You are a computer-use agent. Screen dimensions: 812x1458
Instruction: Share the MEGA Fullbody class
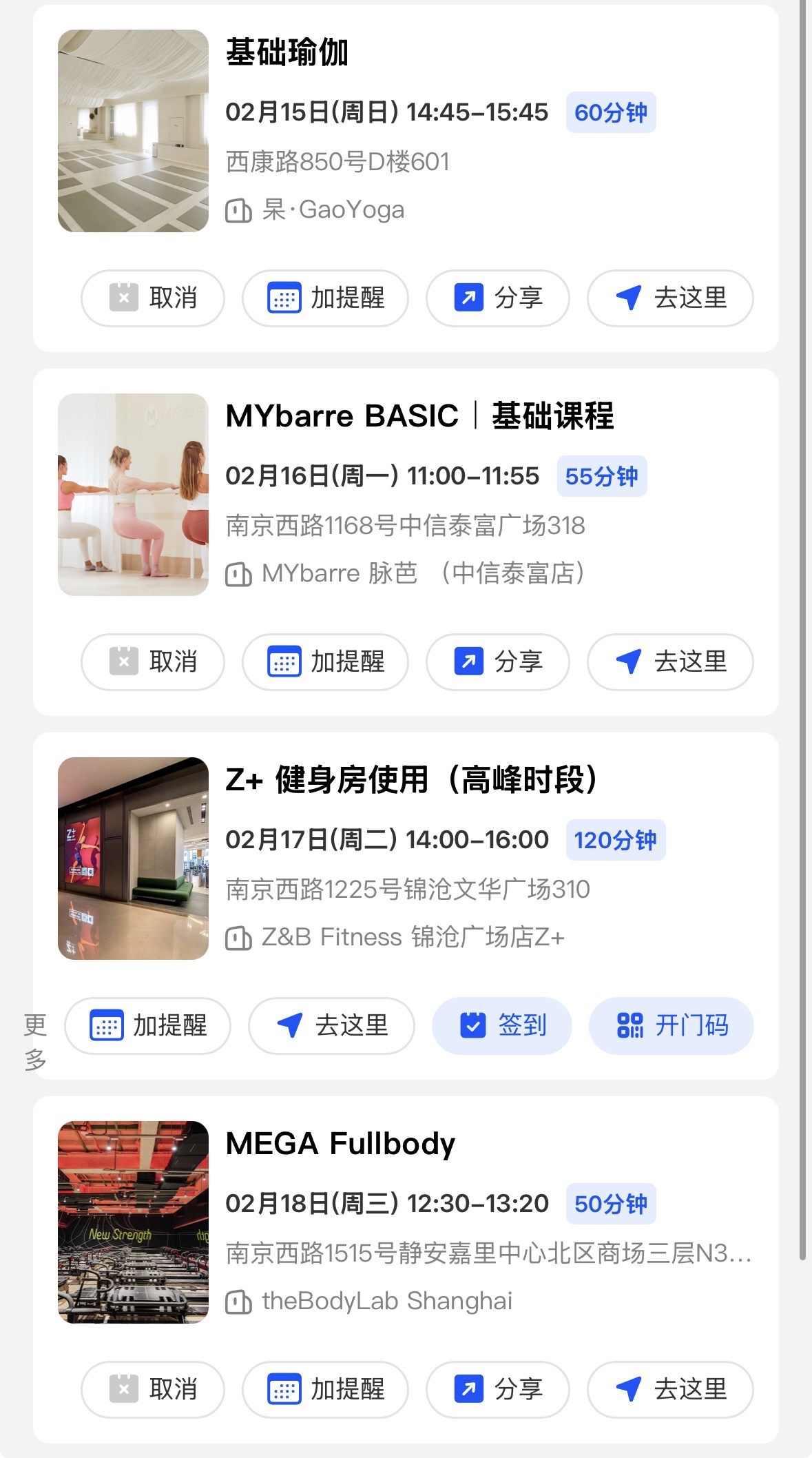497,1390
